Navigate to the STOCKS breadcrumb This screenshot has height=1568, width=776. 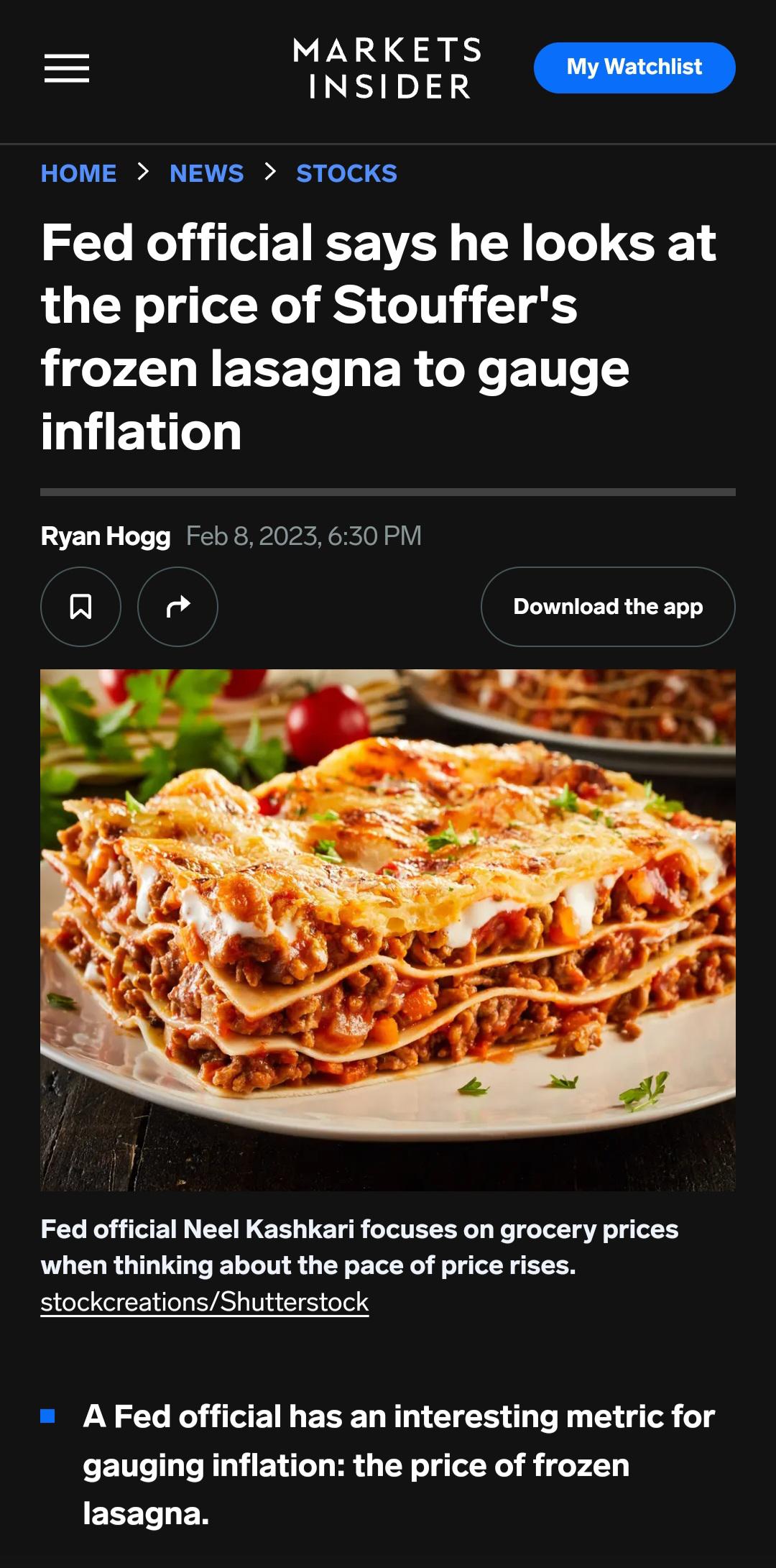click(x=346, y=173)
